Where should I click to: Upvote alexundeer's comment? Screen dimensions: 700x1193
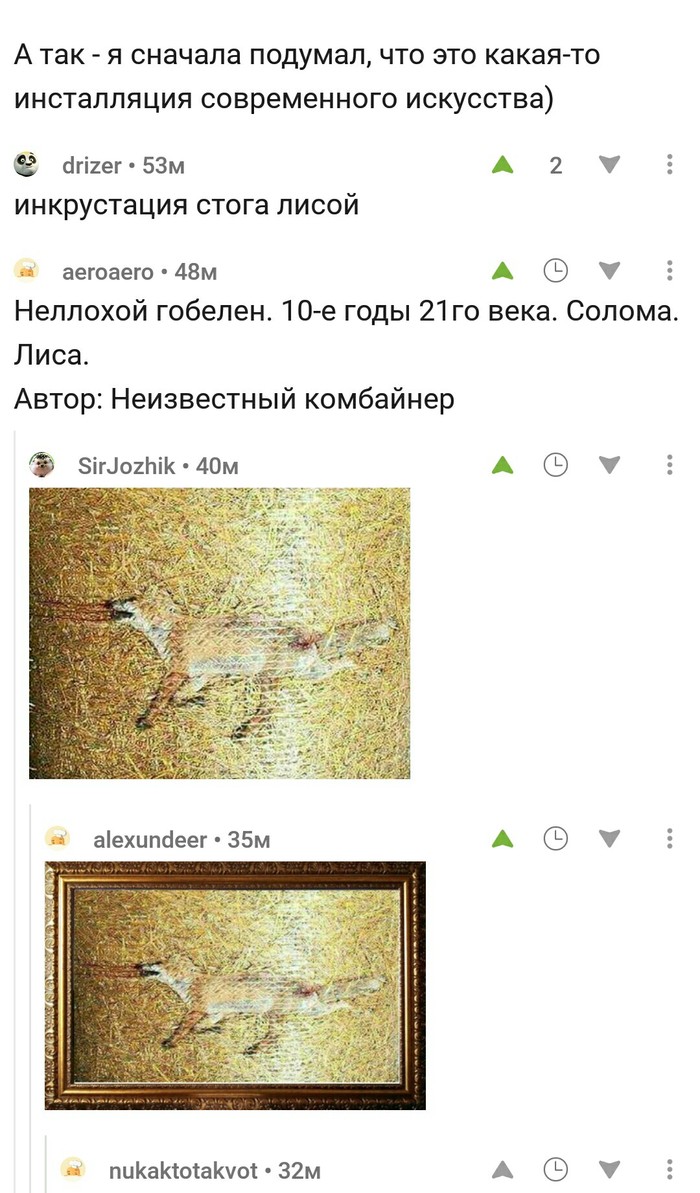(x=503, y=839)
